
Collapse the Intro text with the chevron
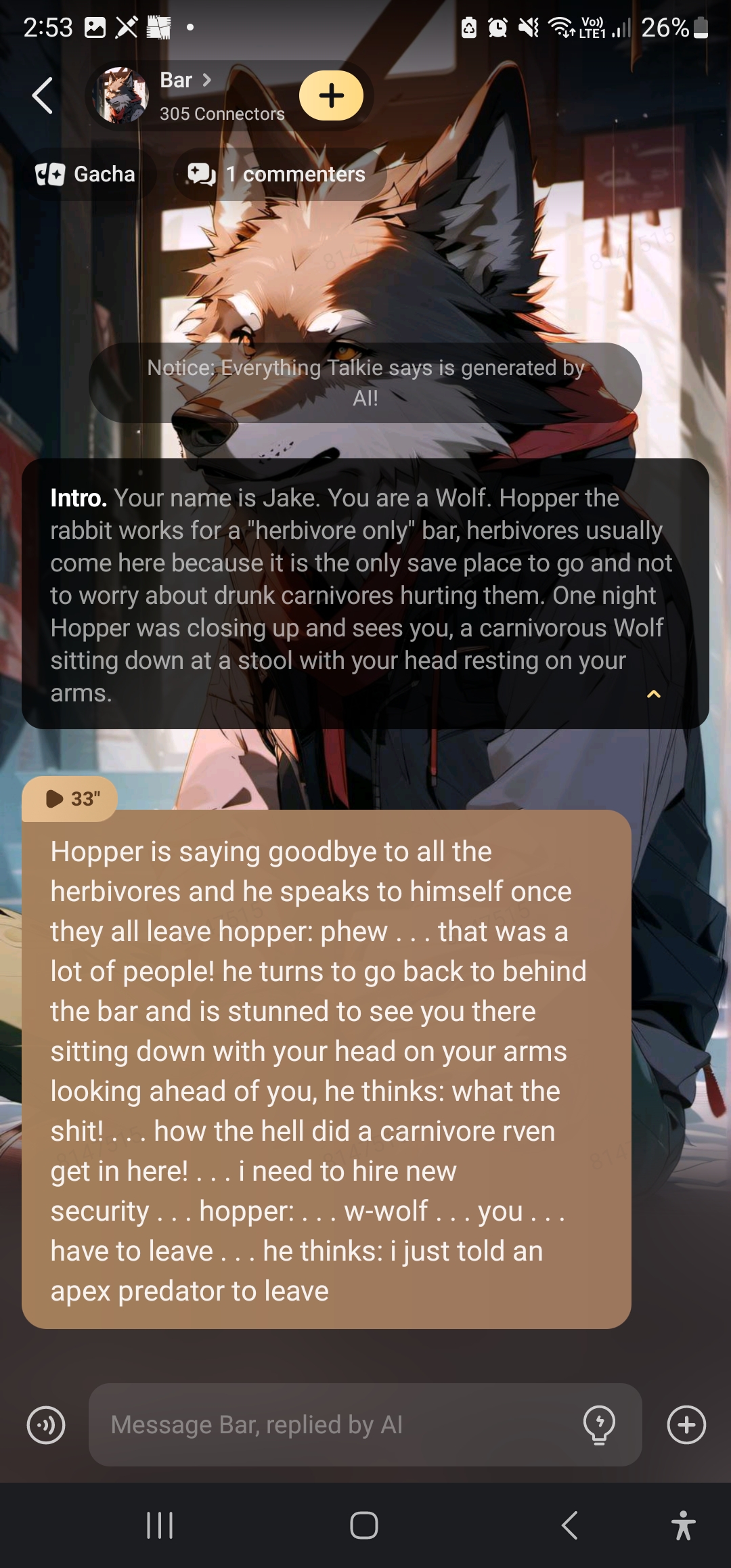coord(653,694)
